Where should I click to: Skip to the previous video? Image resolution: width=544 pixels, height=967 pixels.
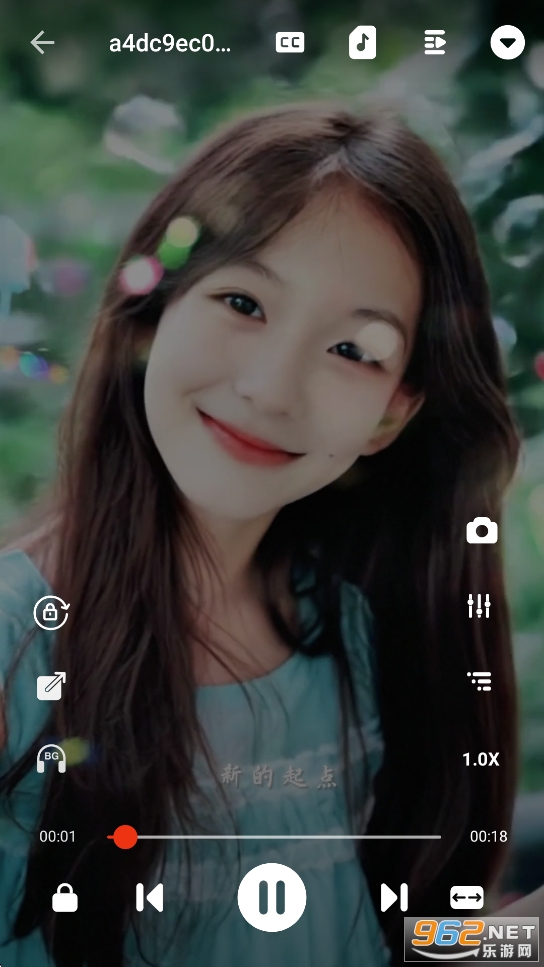tap(150, 897)
